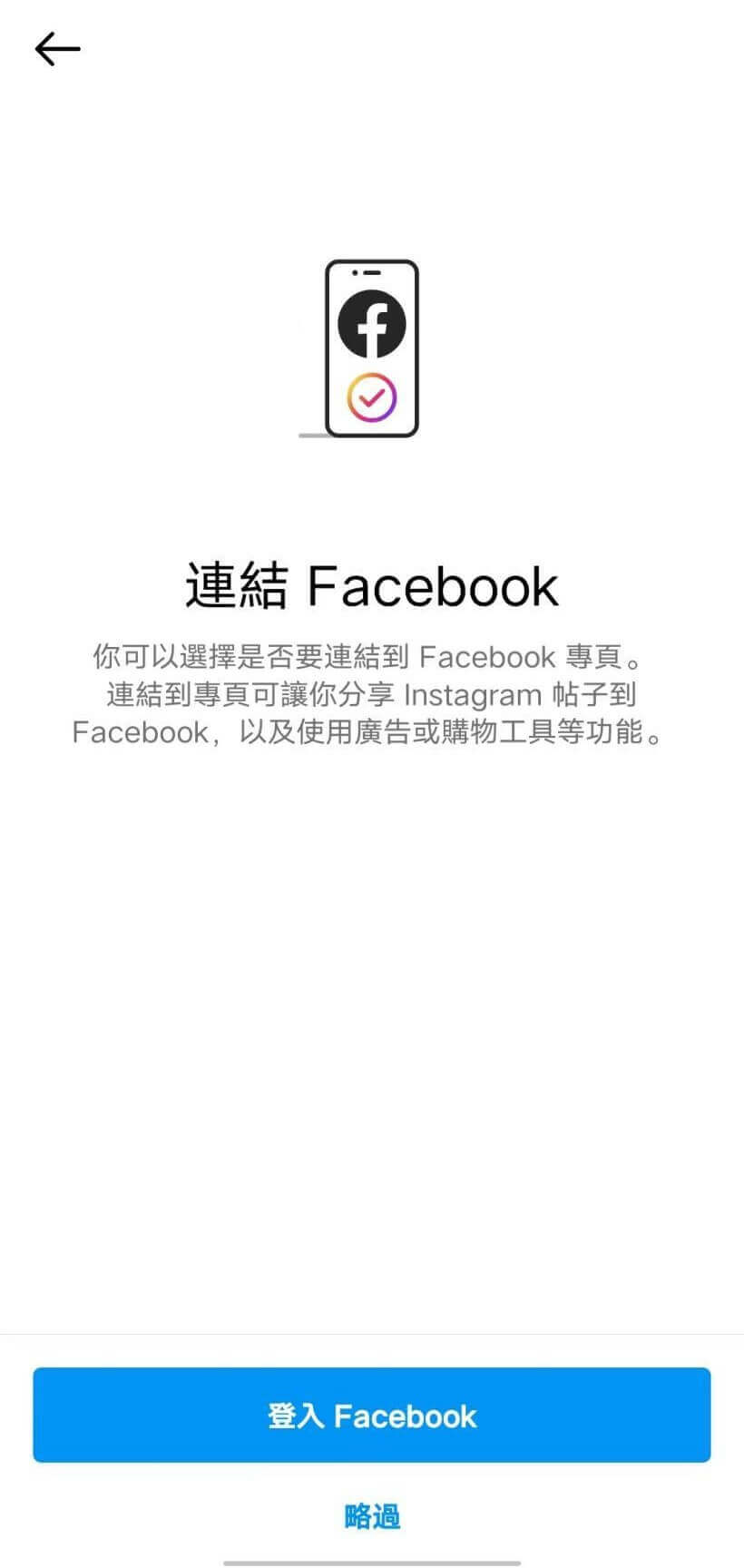Click the 連結 Facebook heading text
The image size is (744, 1568).
pos(372,585)
